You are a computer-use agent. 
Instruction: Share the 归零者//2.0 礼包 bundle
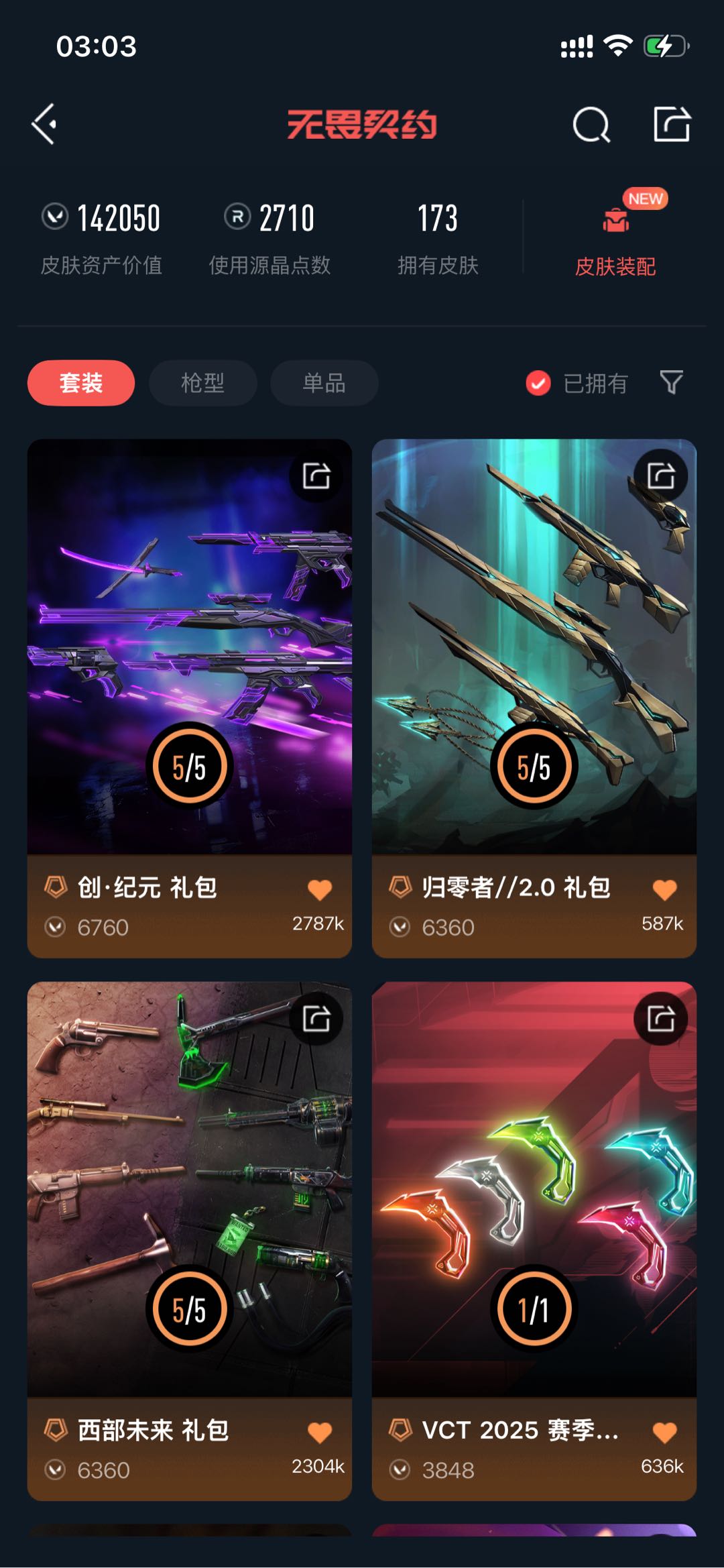click(x=661, y=476)
